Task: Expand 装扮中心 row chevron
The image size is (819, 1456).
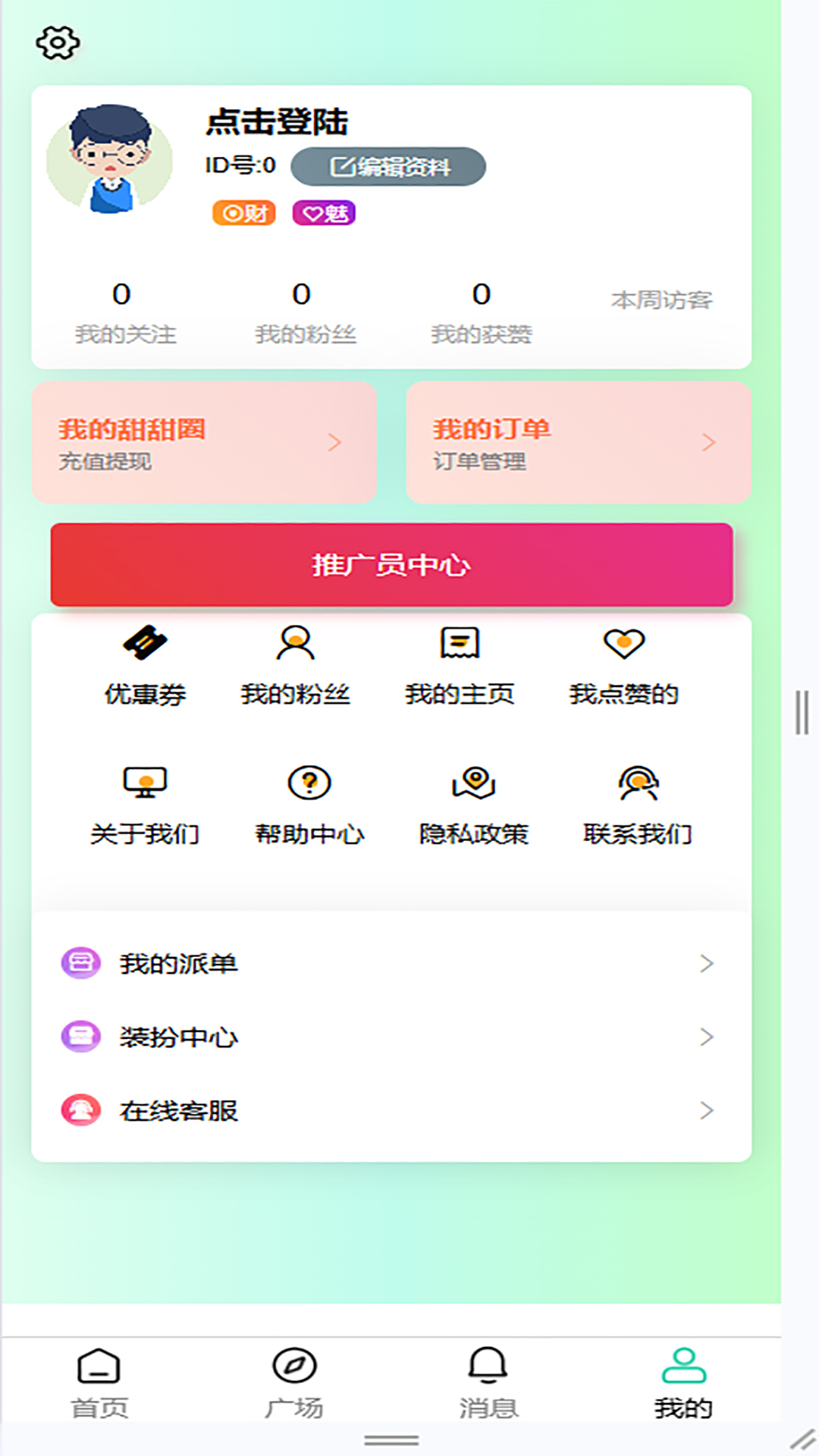Action: click(x=708, y=1037)
